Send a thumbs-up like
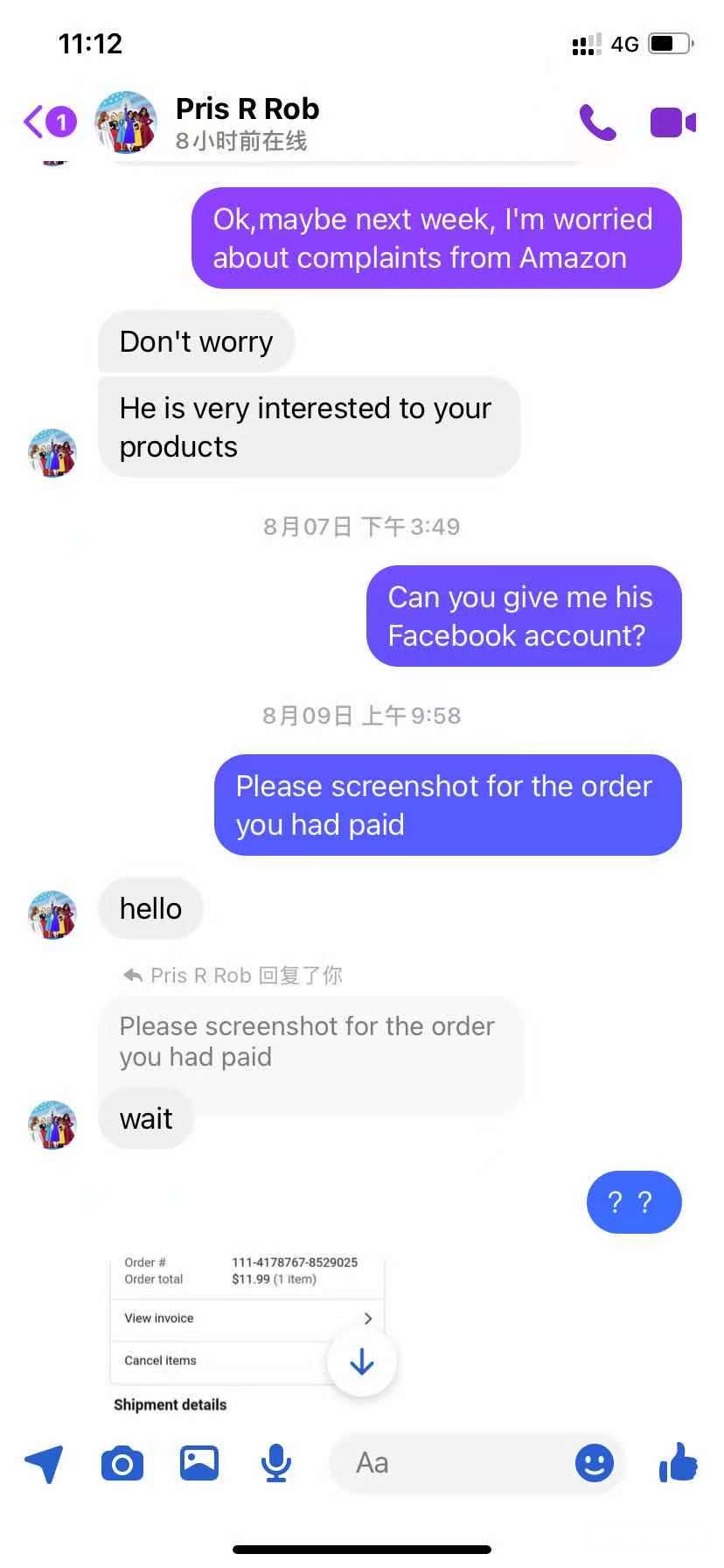 tap(679, 1462)
